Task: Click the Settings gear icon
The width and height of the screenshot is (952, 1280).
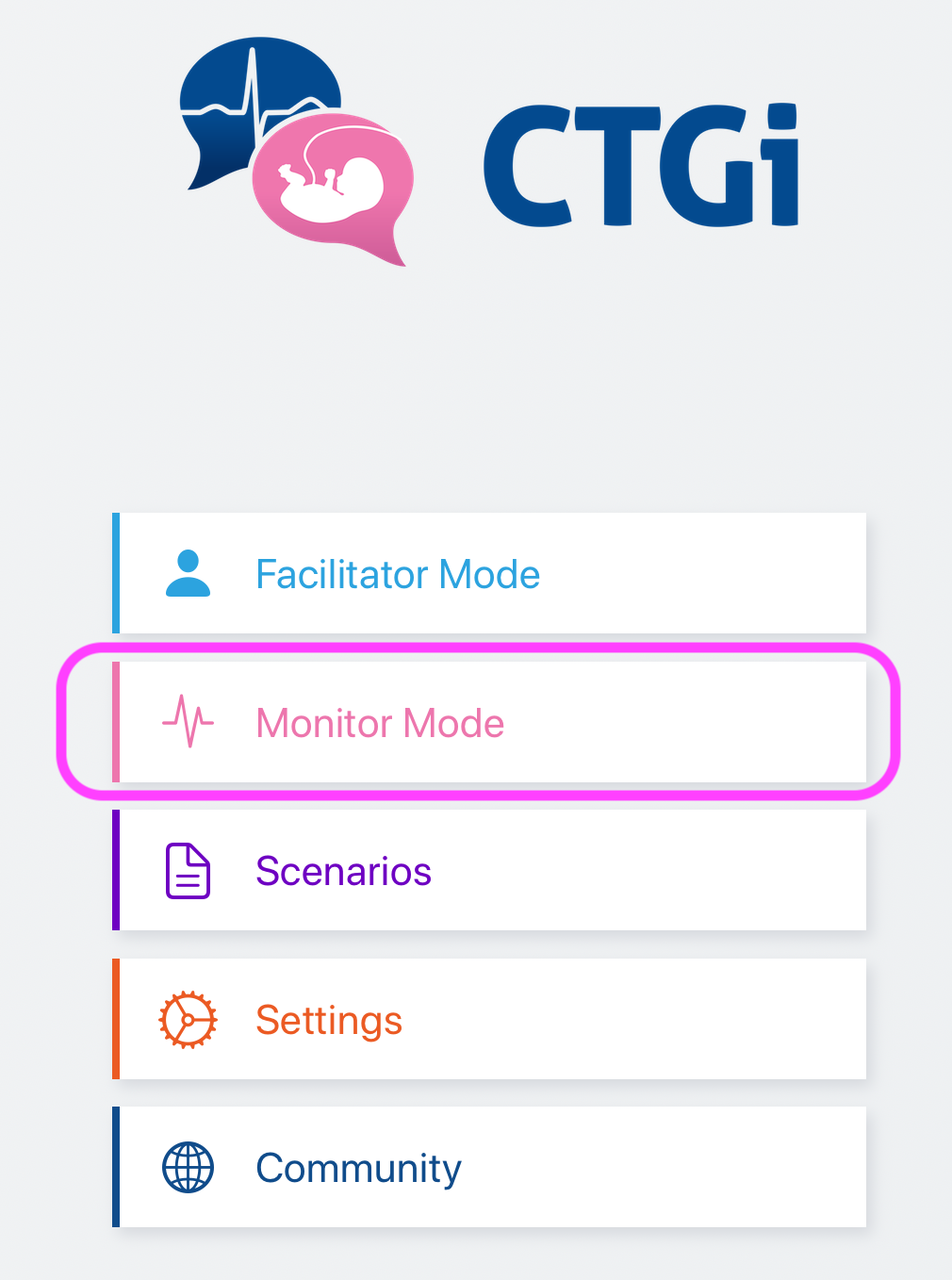Action: pos(188,1019)
